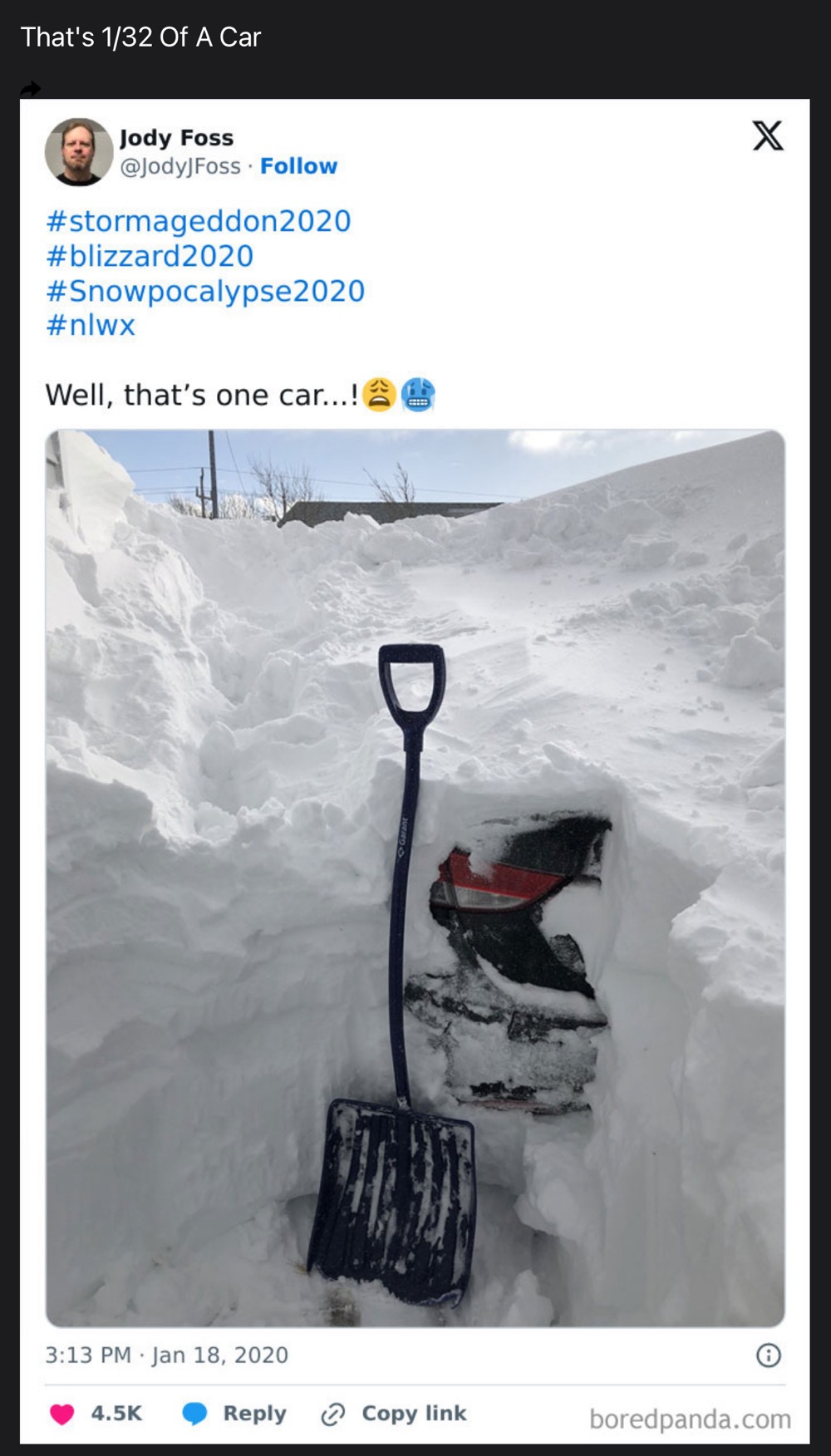Open the Jody Foss tweet image

tap(415, 878)
